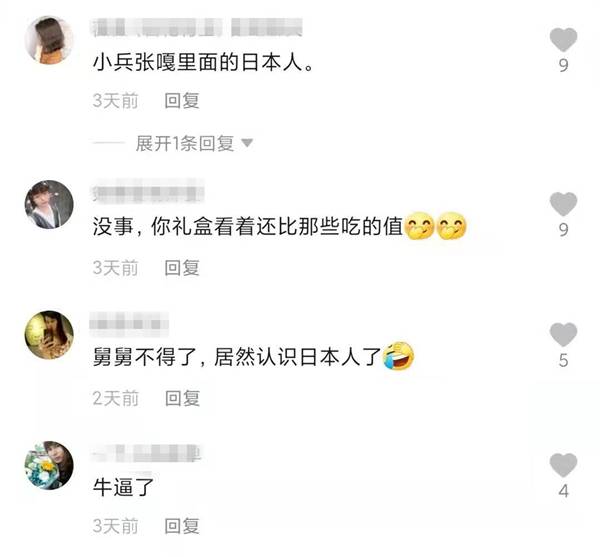Open avatar of the 舅舅不得了 commenter
Image resolution: width=600 pixels, height=557 pixels.
coord(49,335)
